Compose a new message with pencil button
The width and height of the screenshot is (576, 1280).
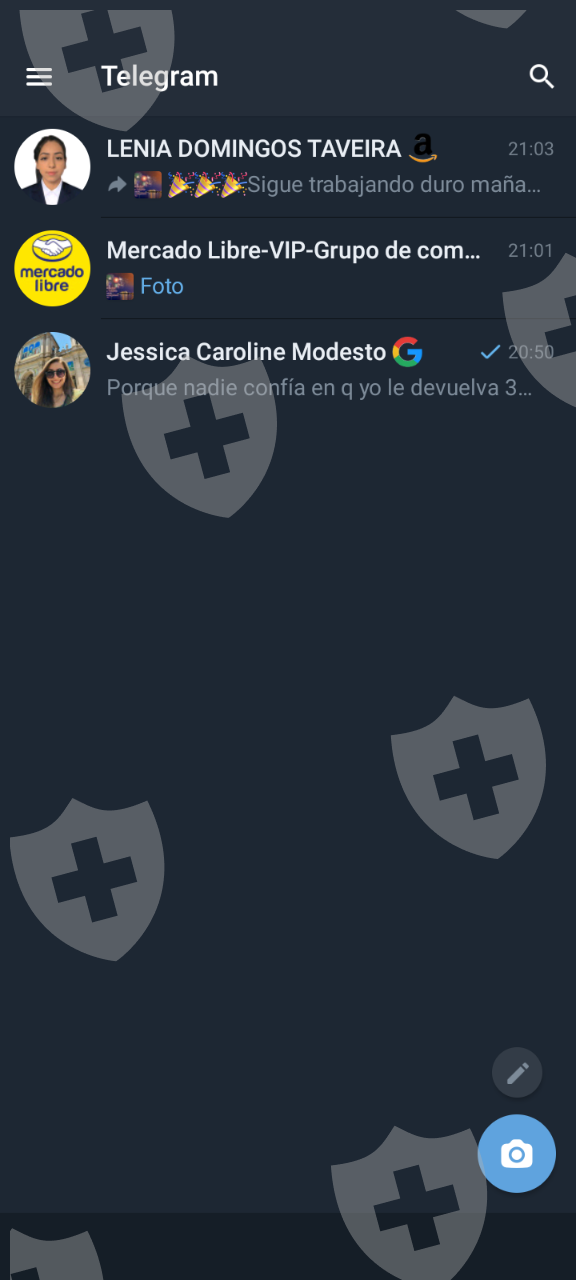point(517,1073)
